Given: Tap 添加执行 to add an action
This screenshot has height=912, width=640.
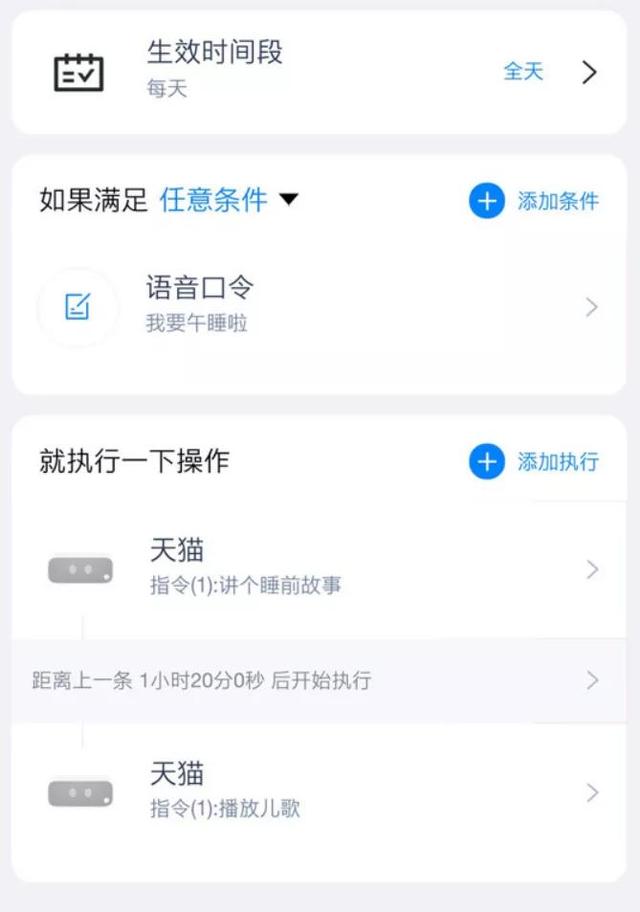Looking at the screenshot, I should (x=534, y=461).
